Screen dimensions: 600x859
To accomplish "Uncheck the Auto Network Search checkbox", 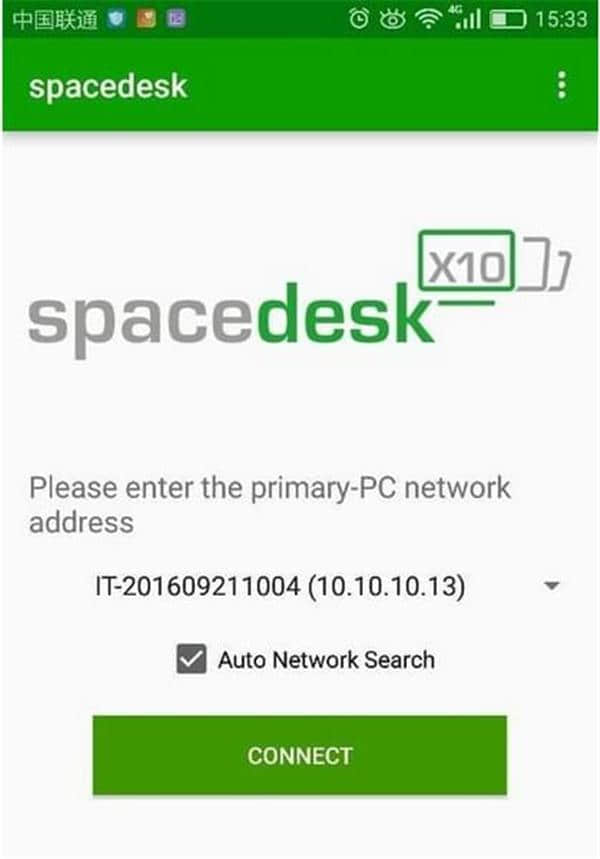I will click(190, 659).
